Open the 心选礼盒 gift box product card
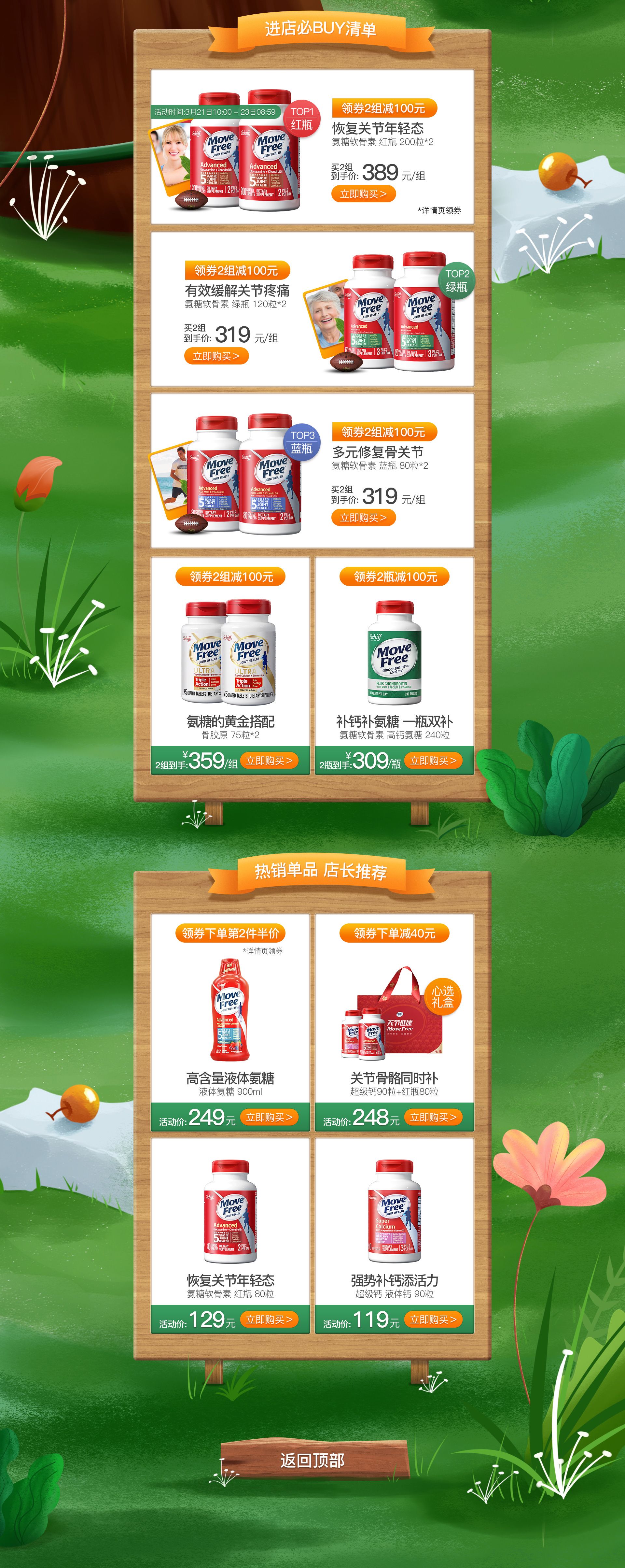Viewport: 625px width, 1568px height. pyautogui.click(x=394, y=1017)
